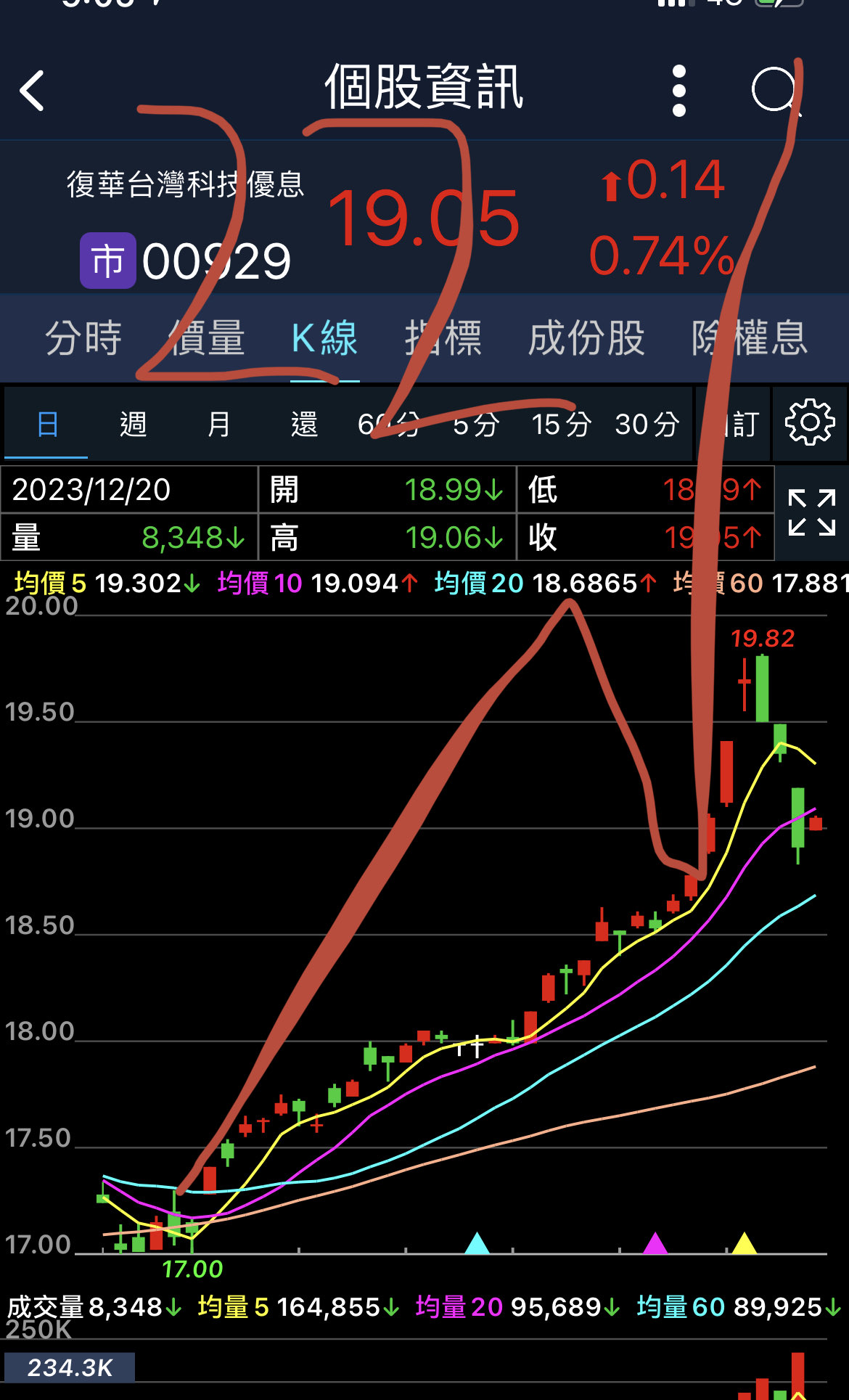Image resolution: width=849 pixels, height=1400 pixels.
Task: Open stock search magnifier
Action: 774,91
